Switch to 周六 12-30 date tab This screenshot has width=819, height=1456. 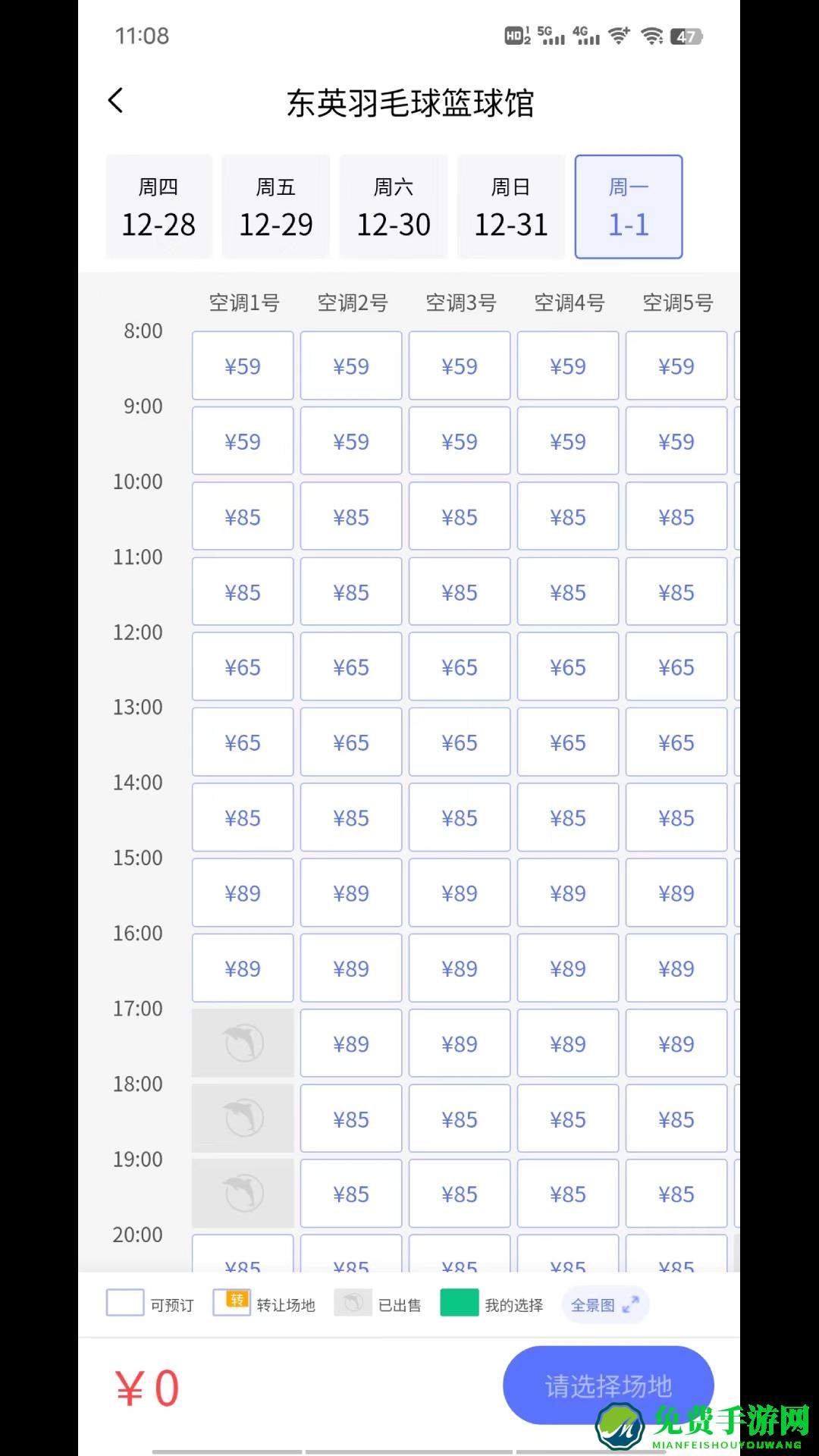(x=394, y=207)
